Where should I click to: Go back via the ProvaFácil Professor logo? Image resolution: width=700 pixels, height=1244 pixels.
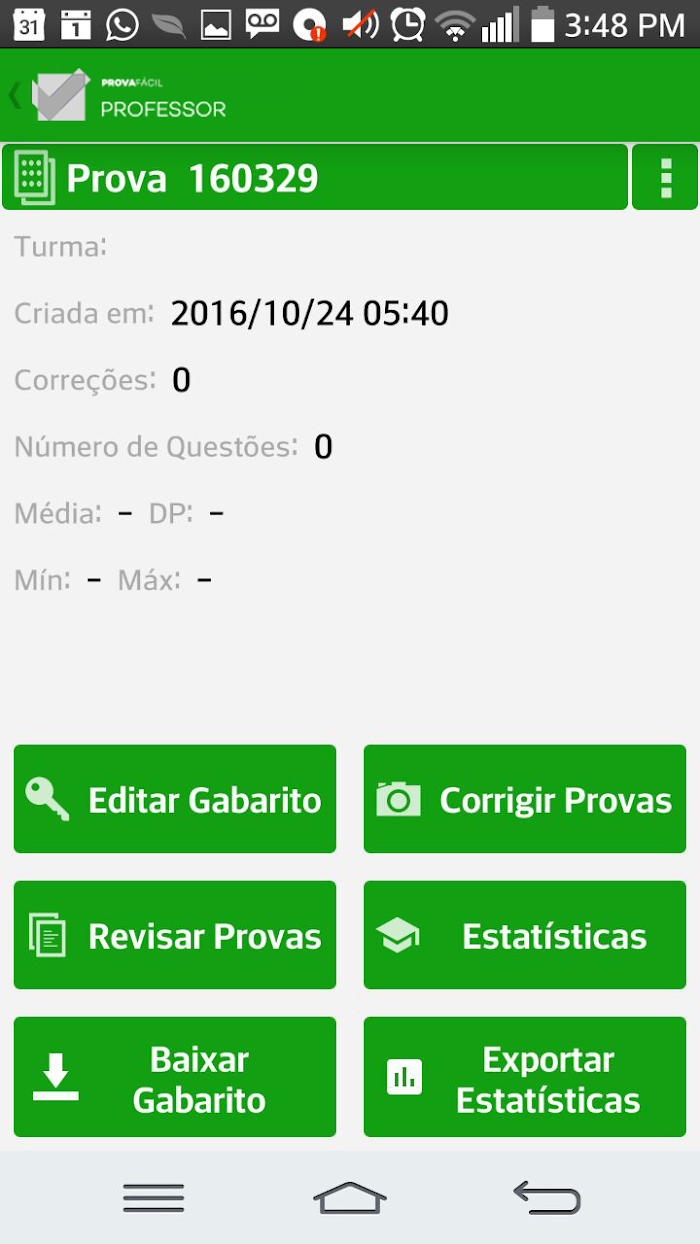click(118, 95)
